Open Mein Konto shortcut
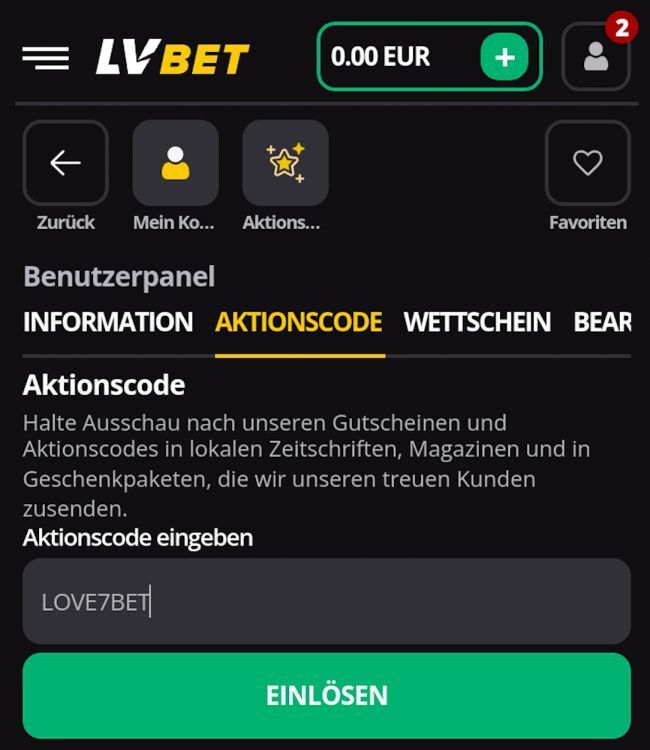Screen dimensions: 650x750 [175, 163]
